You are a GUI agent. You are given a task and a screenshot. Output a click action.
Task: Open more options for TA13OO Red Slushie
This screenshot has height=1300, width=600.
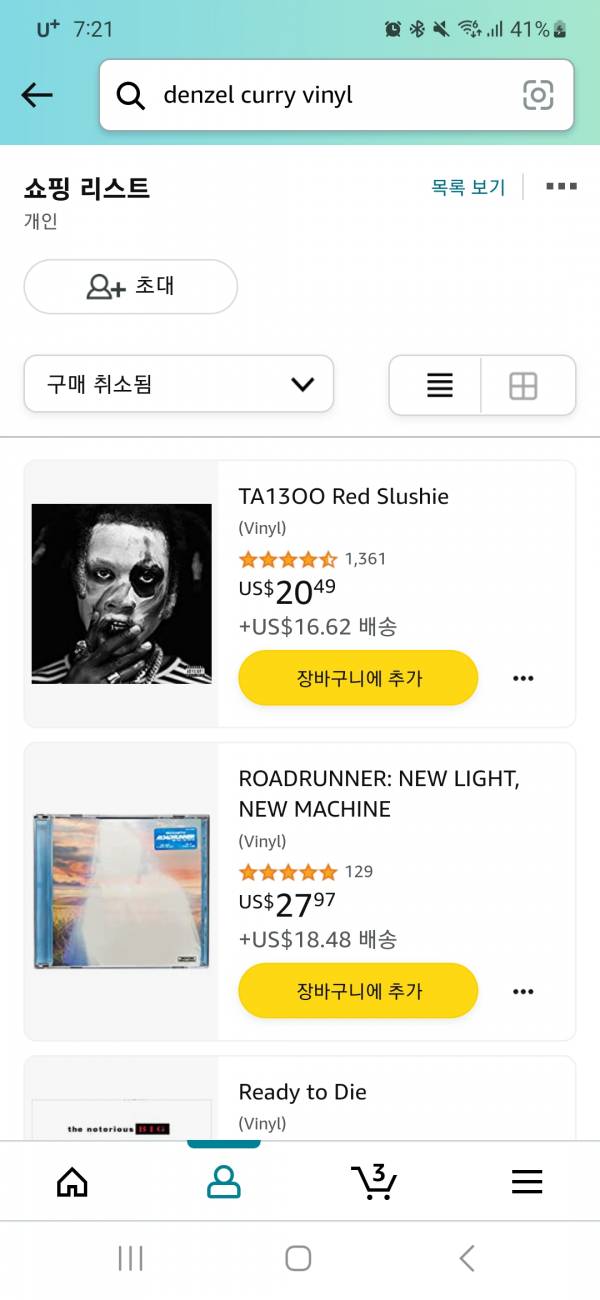pyautogui.click(x=523, y=678)
